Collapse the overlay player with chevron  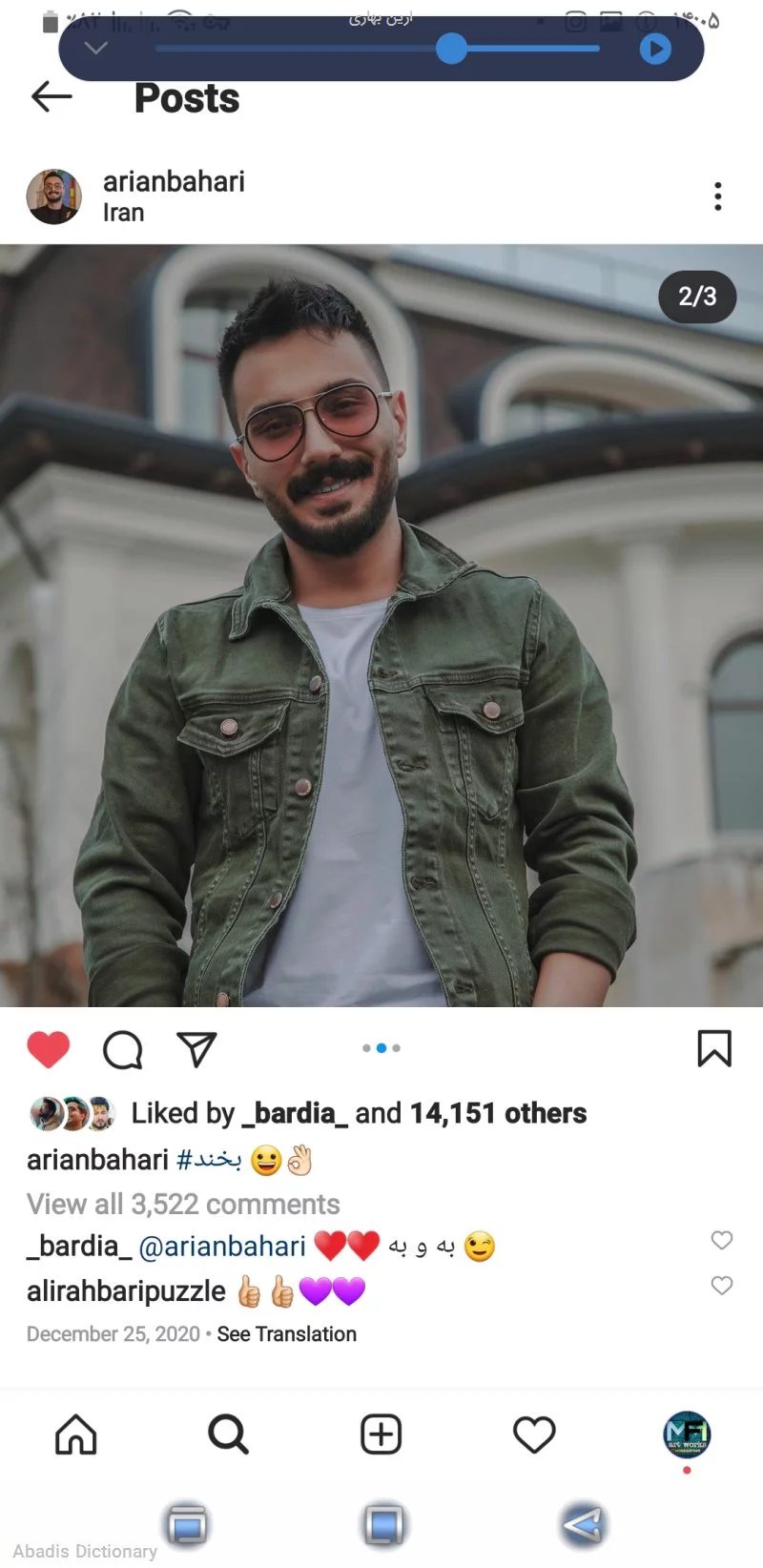pos(95,48)
